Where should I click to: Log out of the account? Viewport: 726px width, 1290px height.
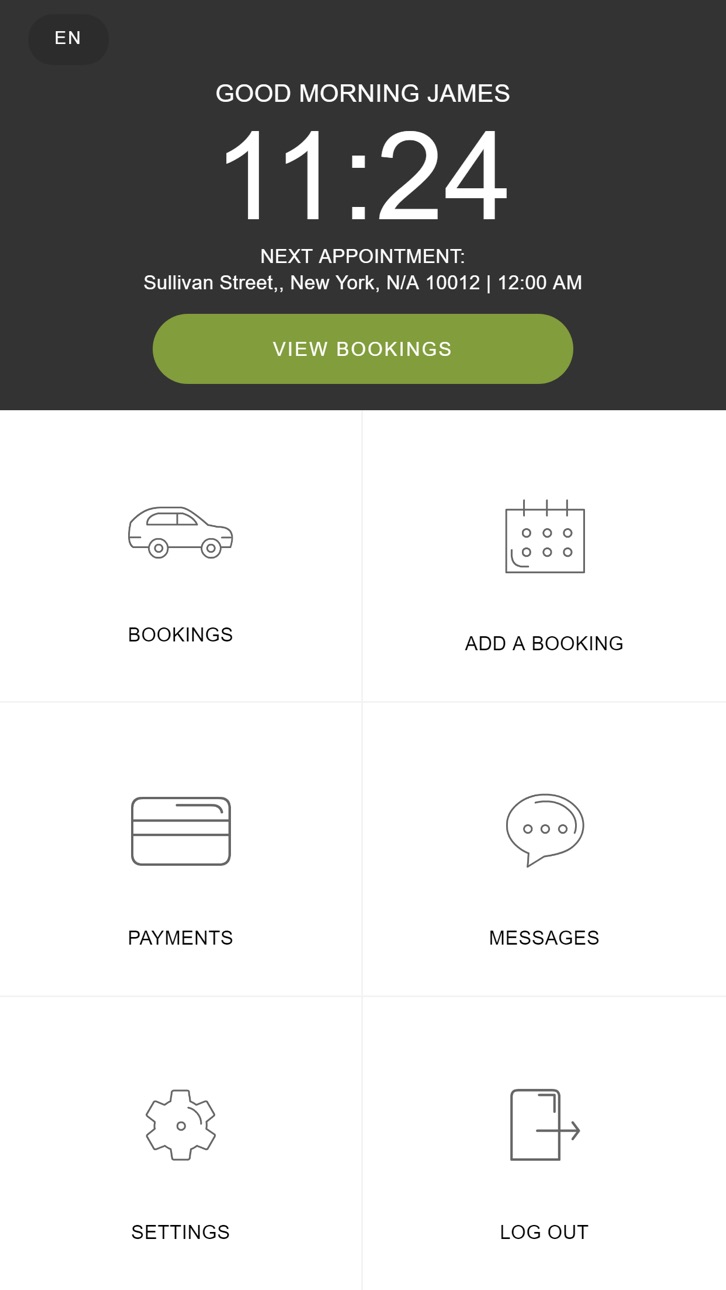[544, 1143]
